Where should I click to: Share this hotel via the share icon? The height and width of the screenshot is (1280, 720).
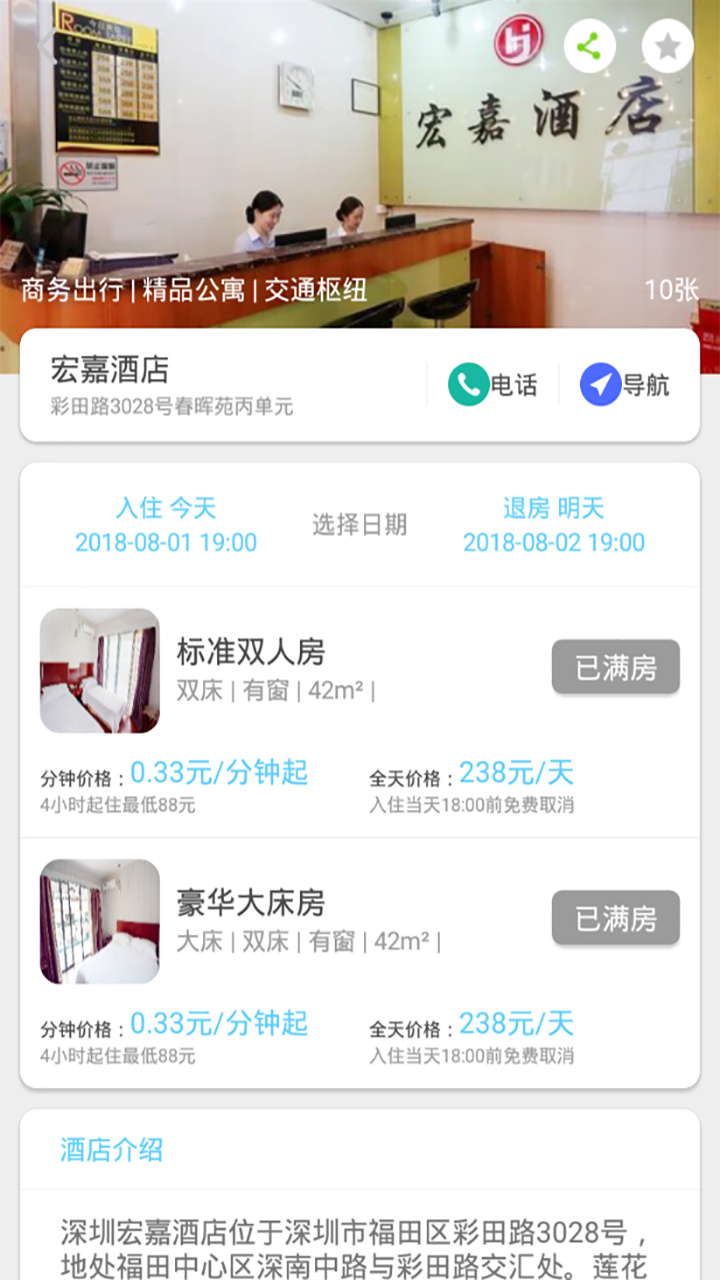[590, 45]
